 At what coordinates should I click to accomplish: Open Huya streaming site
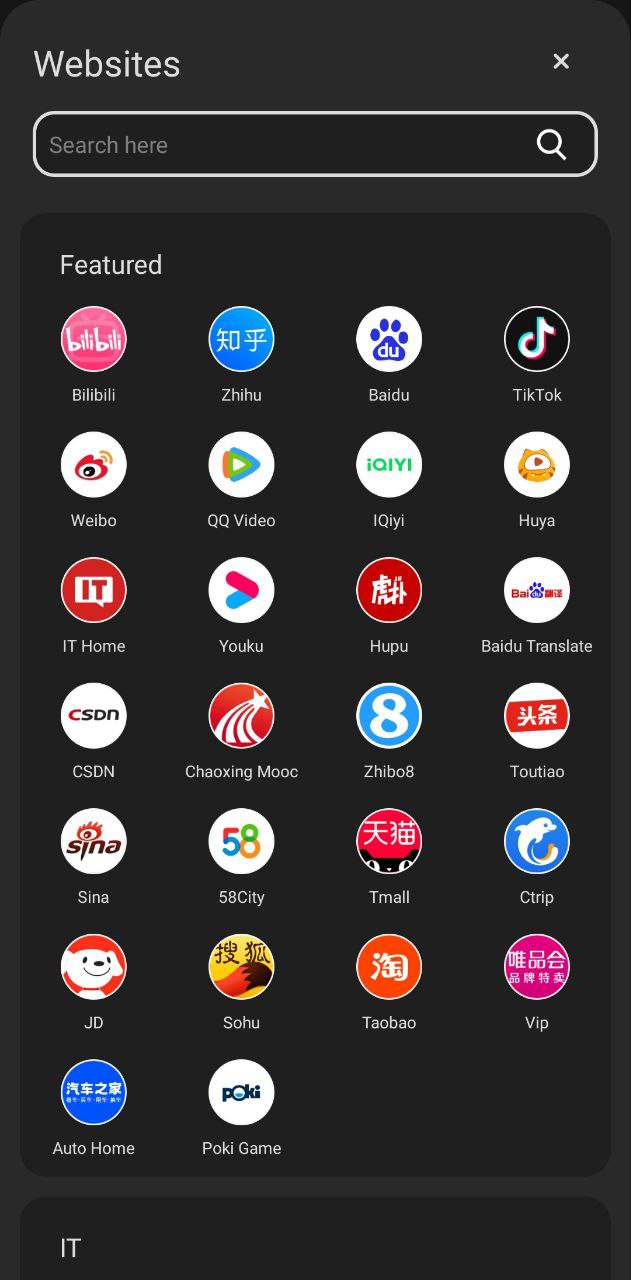[537, 465]
